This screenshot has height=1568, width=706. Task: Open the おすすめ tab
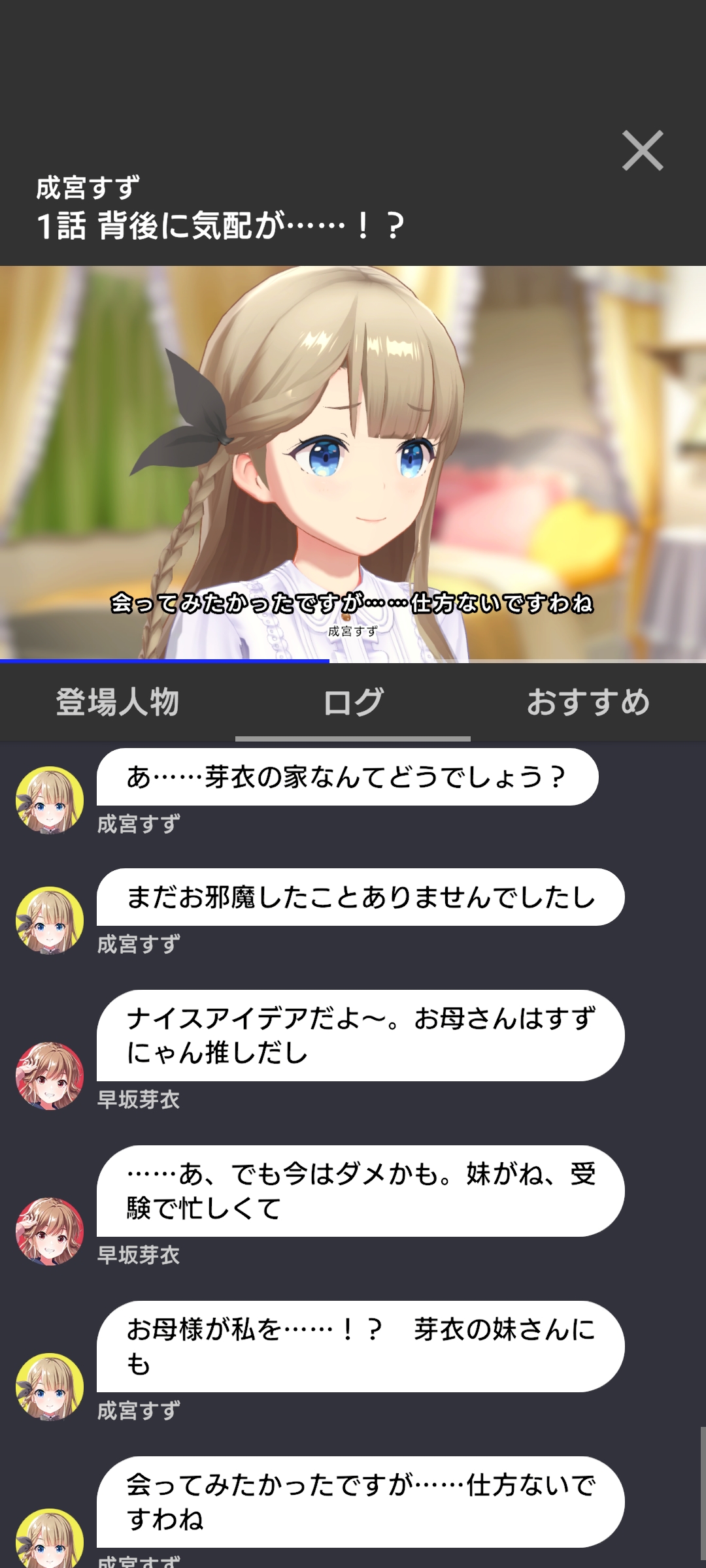pos(588,703)
